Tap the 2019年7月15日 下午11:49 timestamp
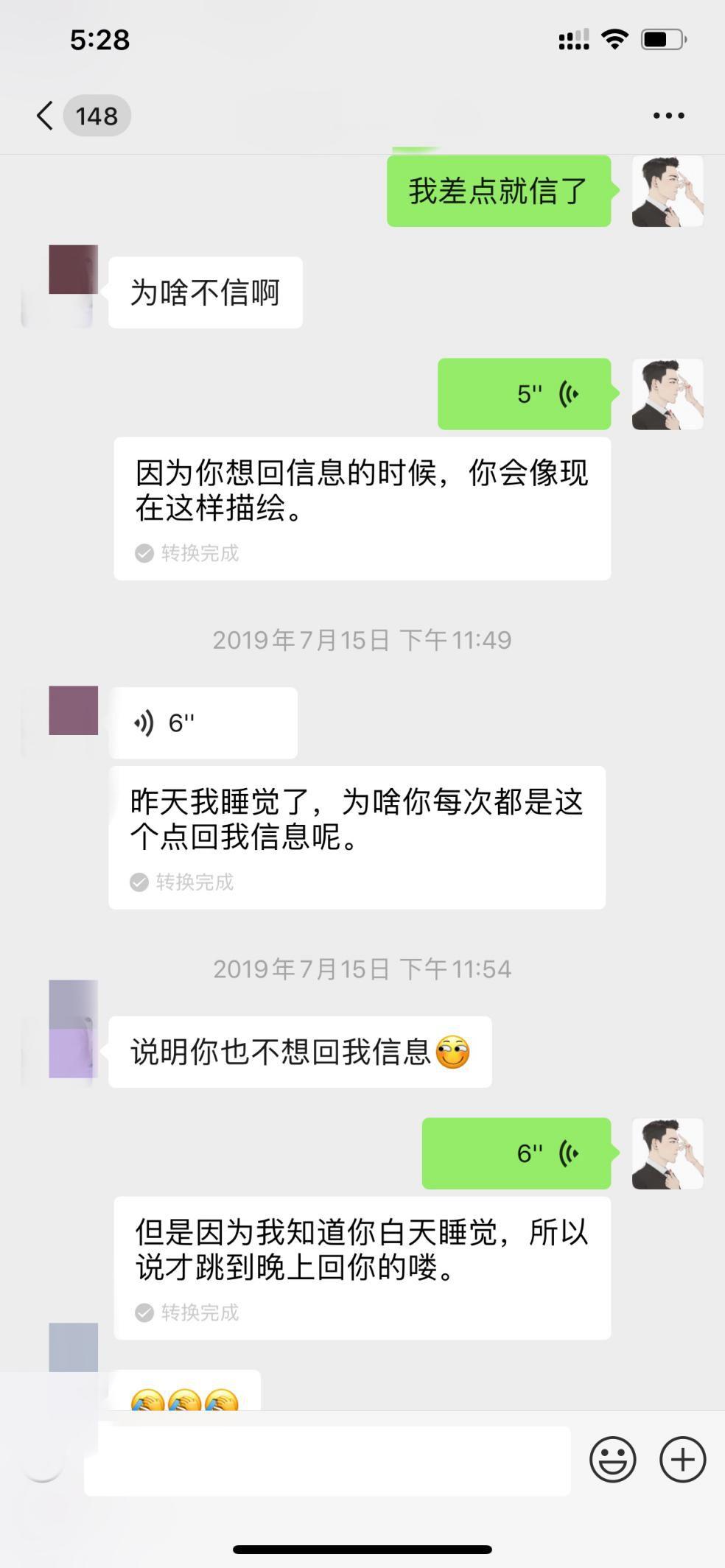The image size is (725, 1568). pos(362,640)
